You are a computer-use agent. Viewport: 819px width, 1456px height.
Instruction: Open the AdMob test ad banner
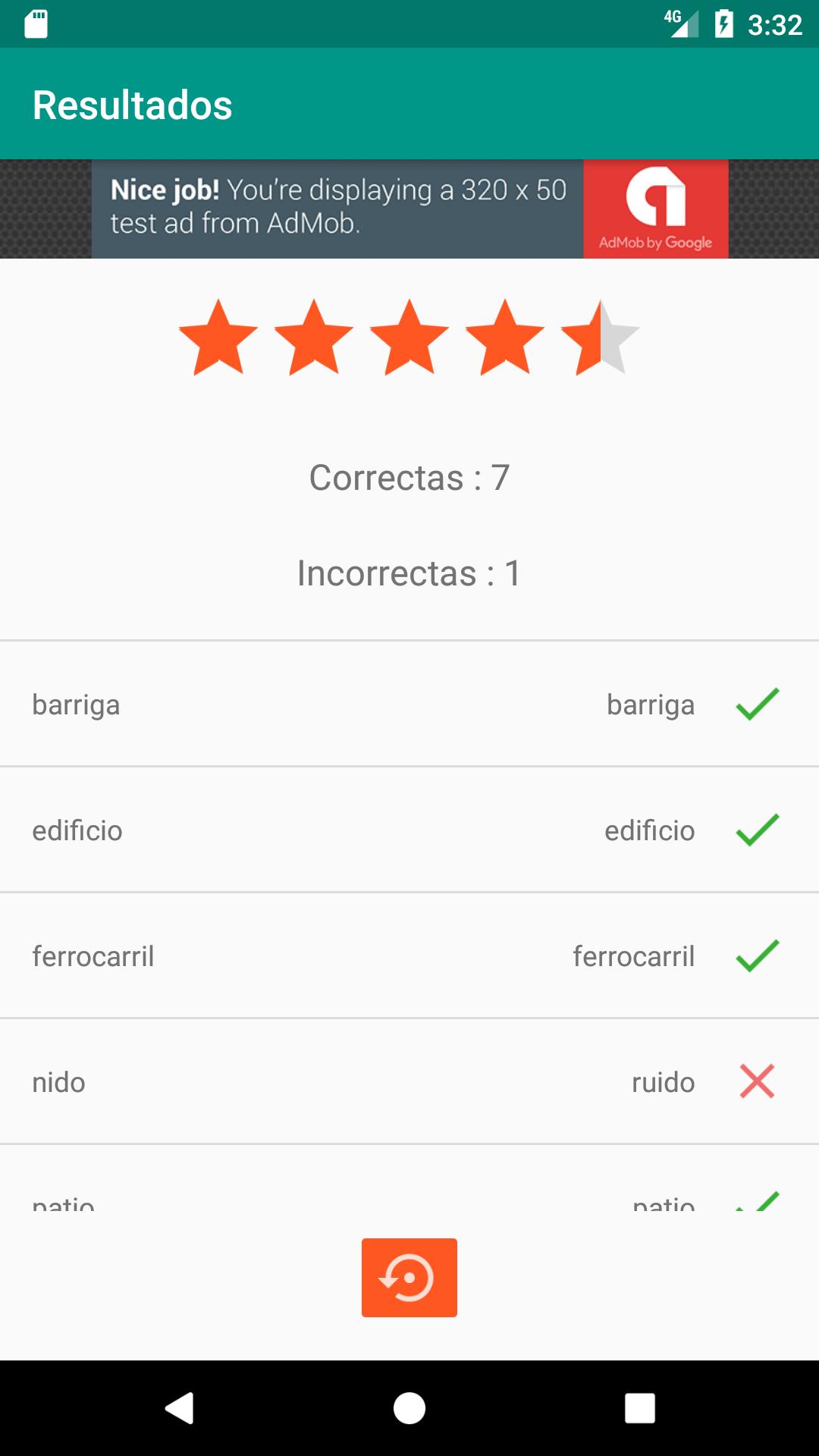point(409,209)
